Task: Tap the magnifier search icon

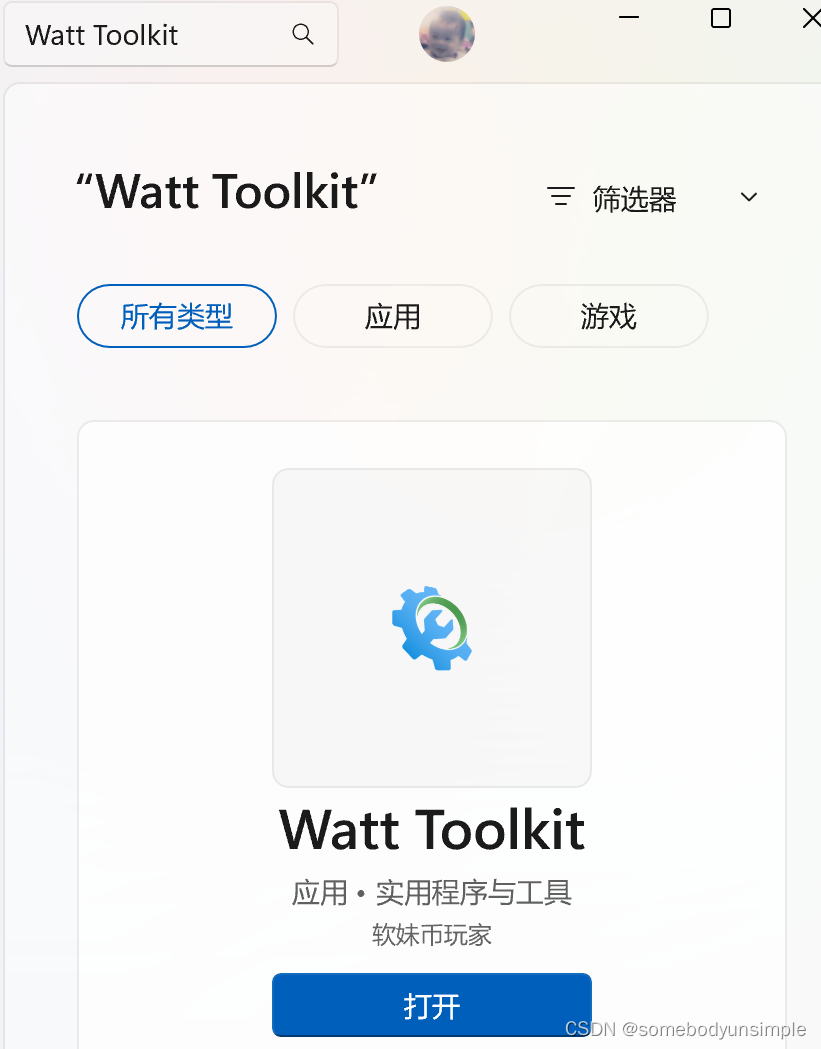Action: pos(302,34)
